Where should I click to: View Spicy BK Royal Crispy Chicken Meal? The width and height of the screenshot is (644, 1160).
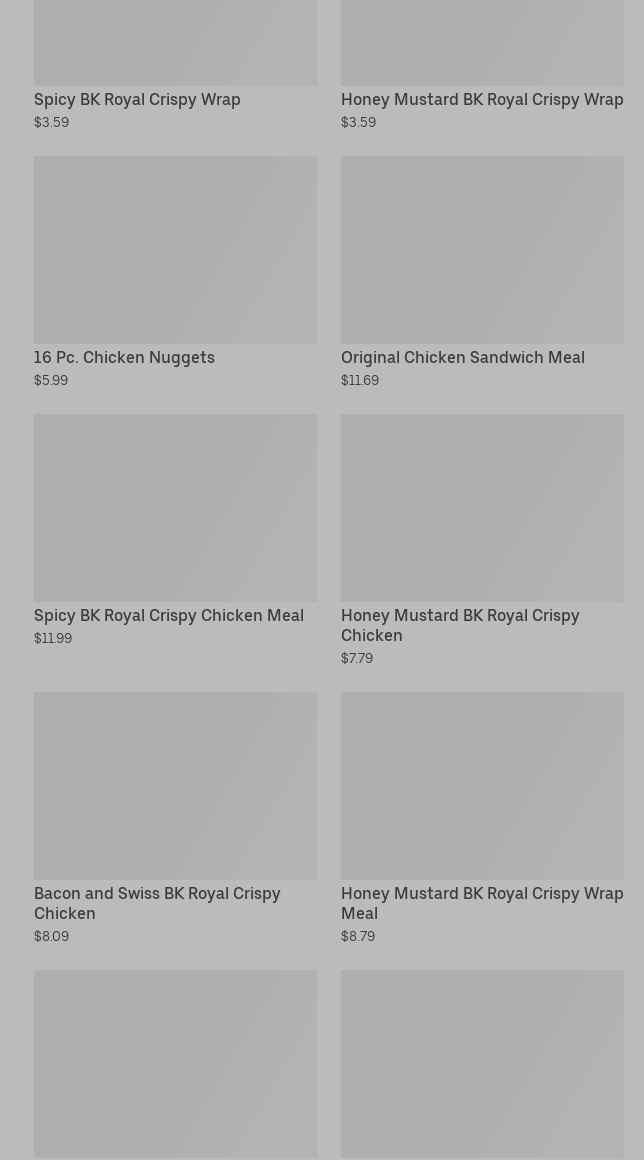click(175, 528)
